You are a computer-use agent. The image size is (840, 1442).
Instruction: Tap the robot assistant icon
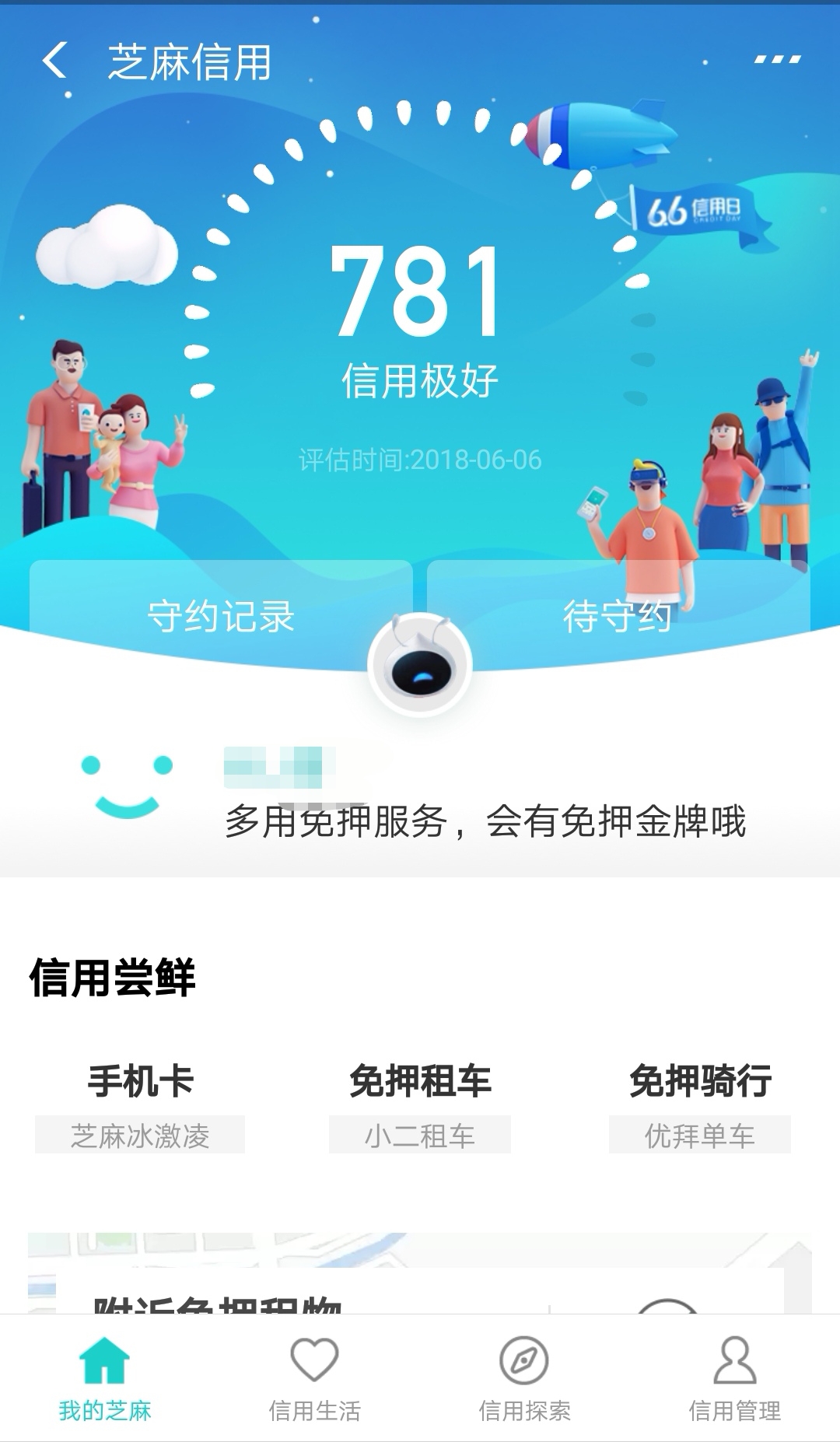coord(420,663)
